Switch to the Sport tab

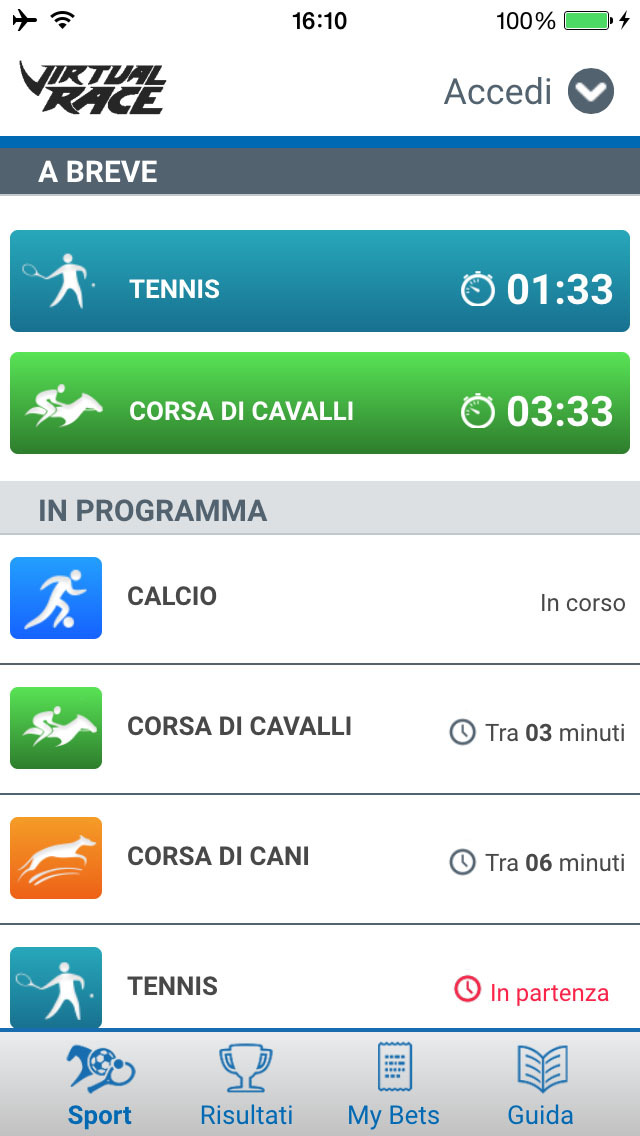coord(100,1084)
